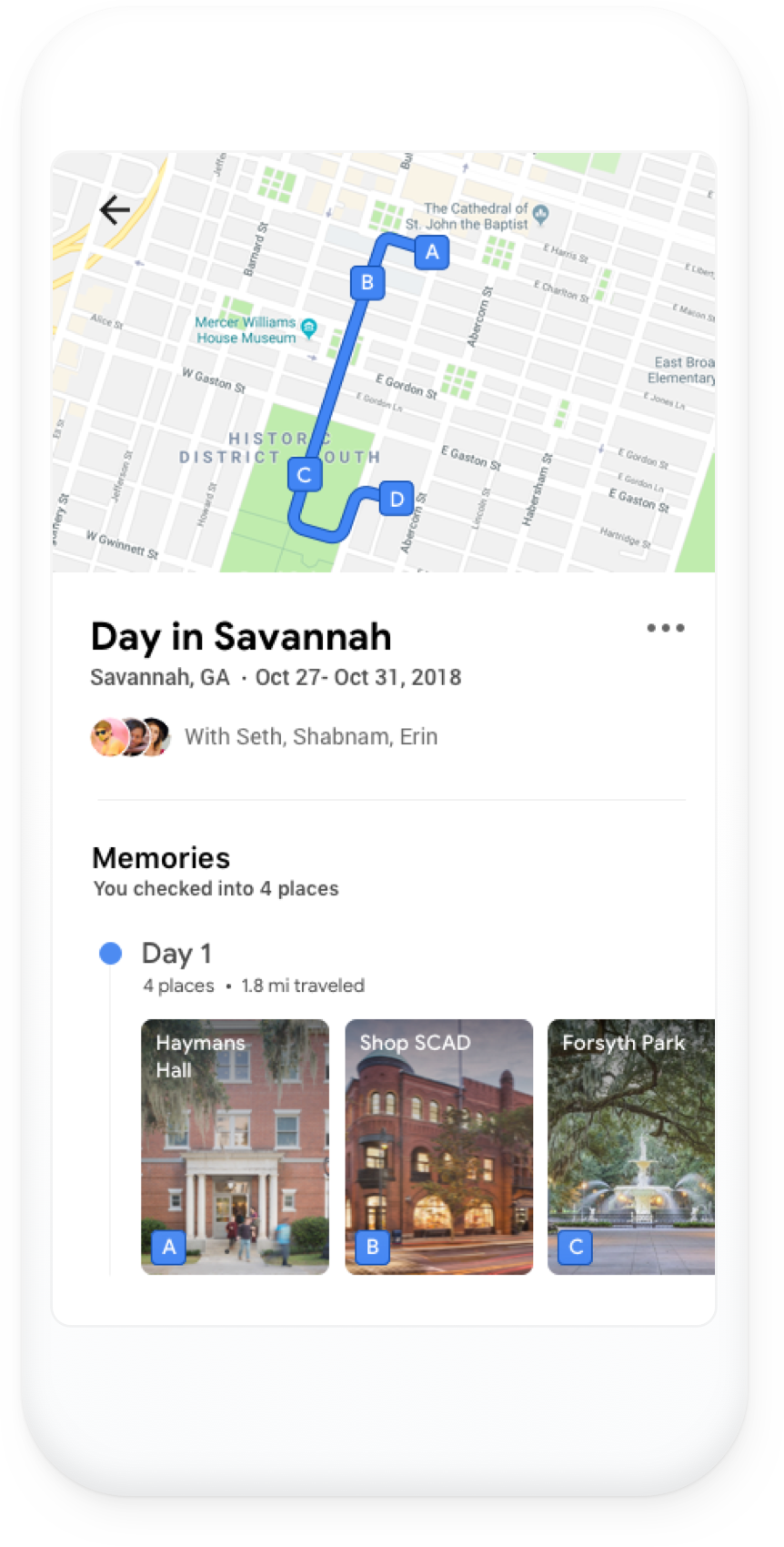The width and height of the screenshot is (784, 1547).
Task: Tap the Mercer Williams House Museum pin
Action: (309, 329)
